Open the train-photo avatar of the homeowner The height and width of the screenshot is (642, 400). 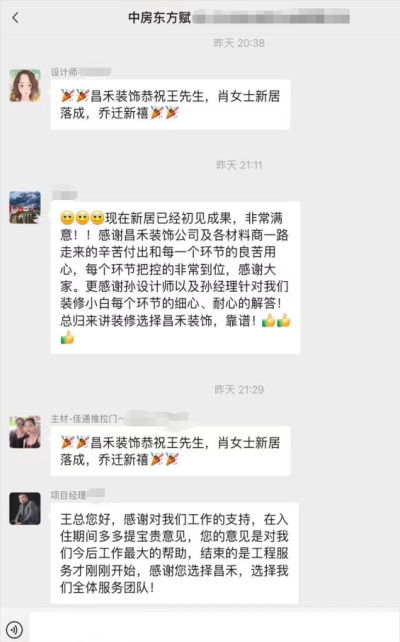[25, 207]
